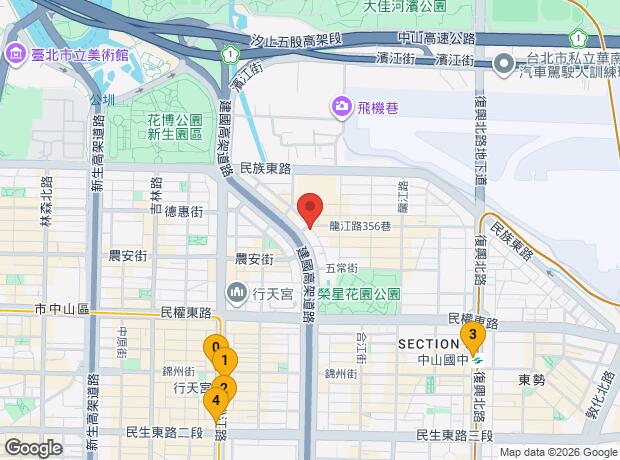This screenshot has width=620, height=460.
Task: Tap the orange marker numbered 0
Action: [x=215, y=346]
